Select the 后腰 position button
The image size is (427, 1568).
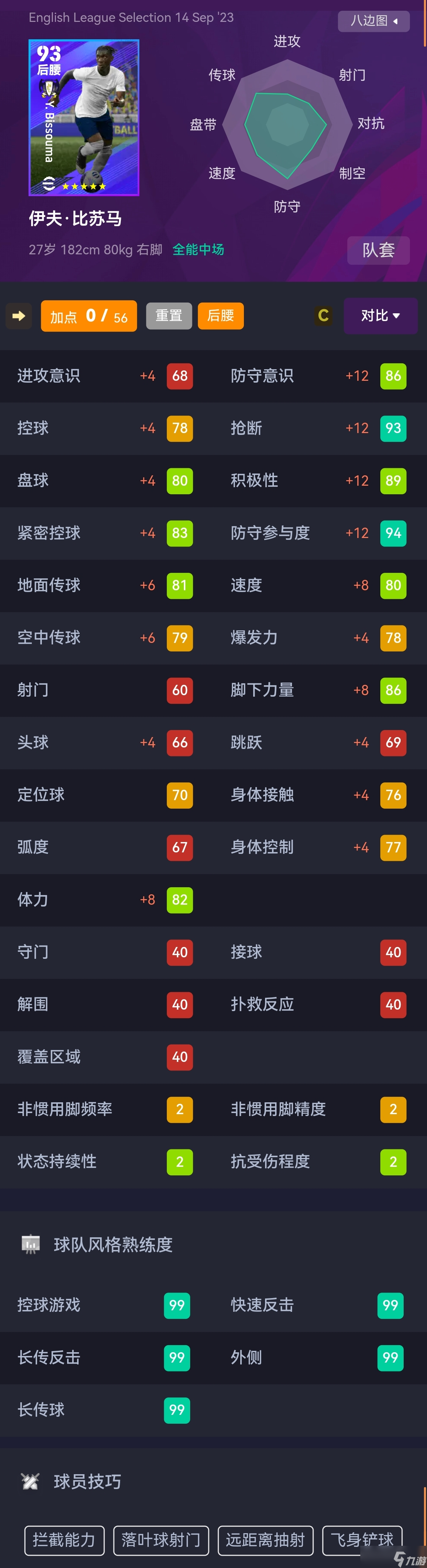tap(220, 316)
